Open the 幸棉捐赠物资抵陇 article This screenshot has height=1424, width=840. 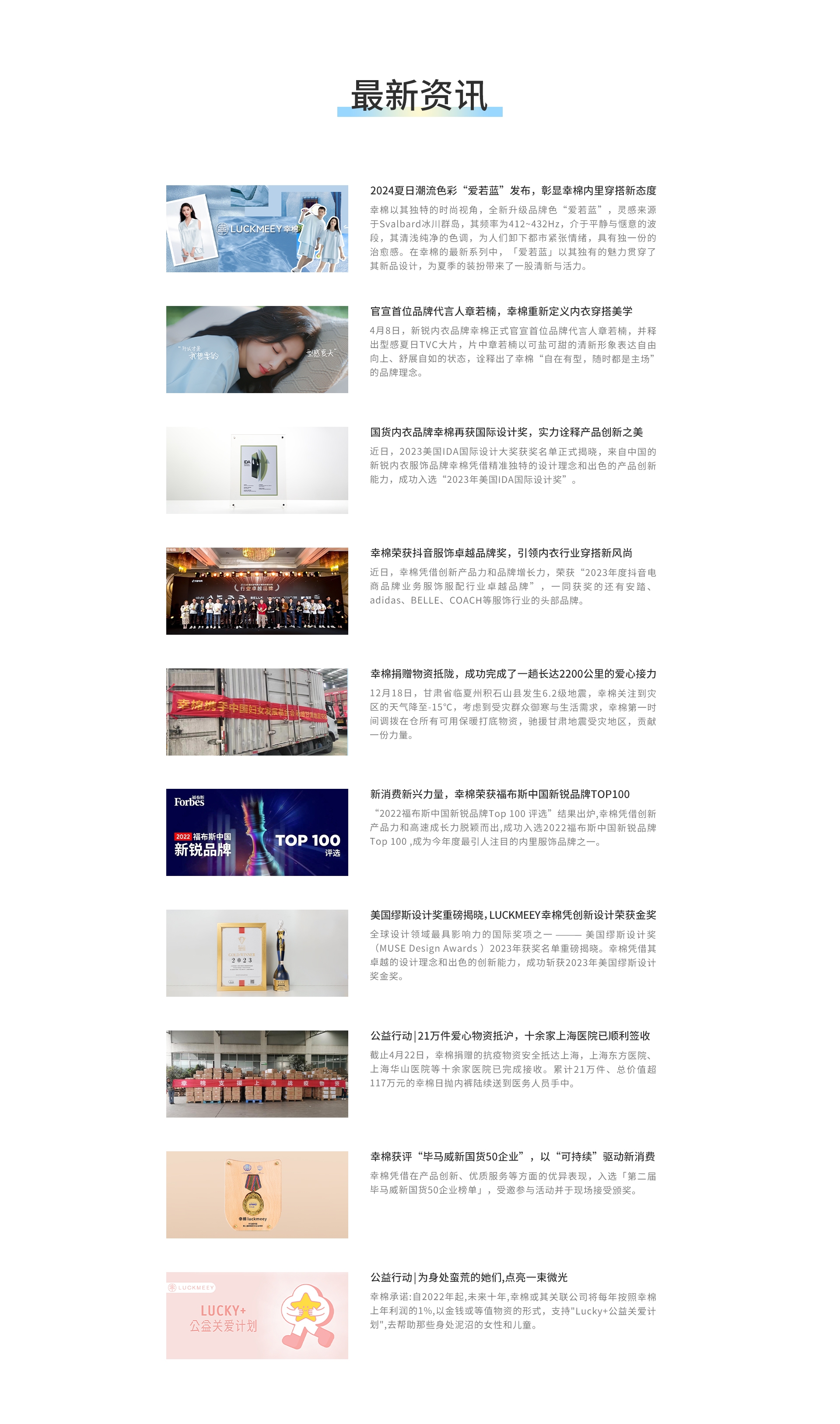pyautogui.click(x=513, y=674)
